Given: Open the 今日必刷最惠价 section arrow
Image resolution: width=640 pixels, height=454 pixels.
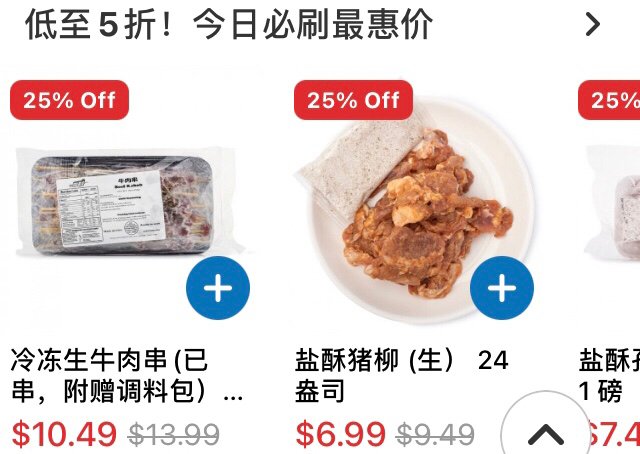Looking at the screenshot, I should coord(593,24).
